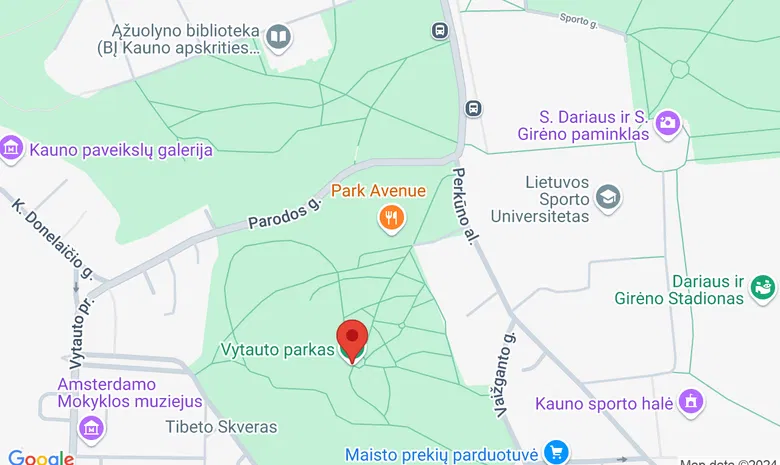
Task: View S. Dariaus ir S. Girėno paminklas marker
Action: pos(668,124)
